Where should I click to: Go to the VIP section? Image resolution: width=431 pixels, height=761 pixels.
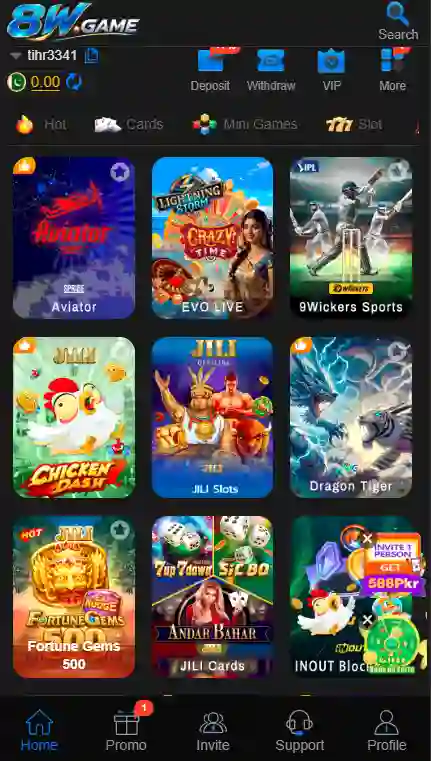(332, 69)
